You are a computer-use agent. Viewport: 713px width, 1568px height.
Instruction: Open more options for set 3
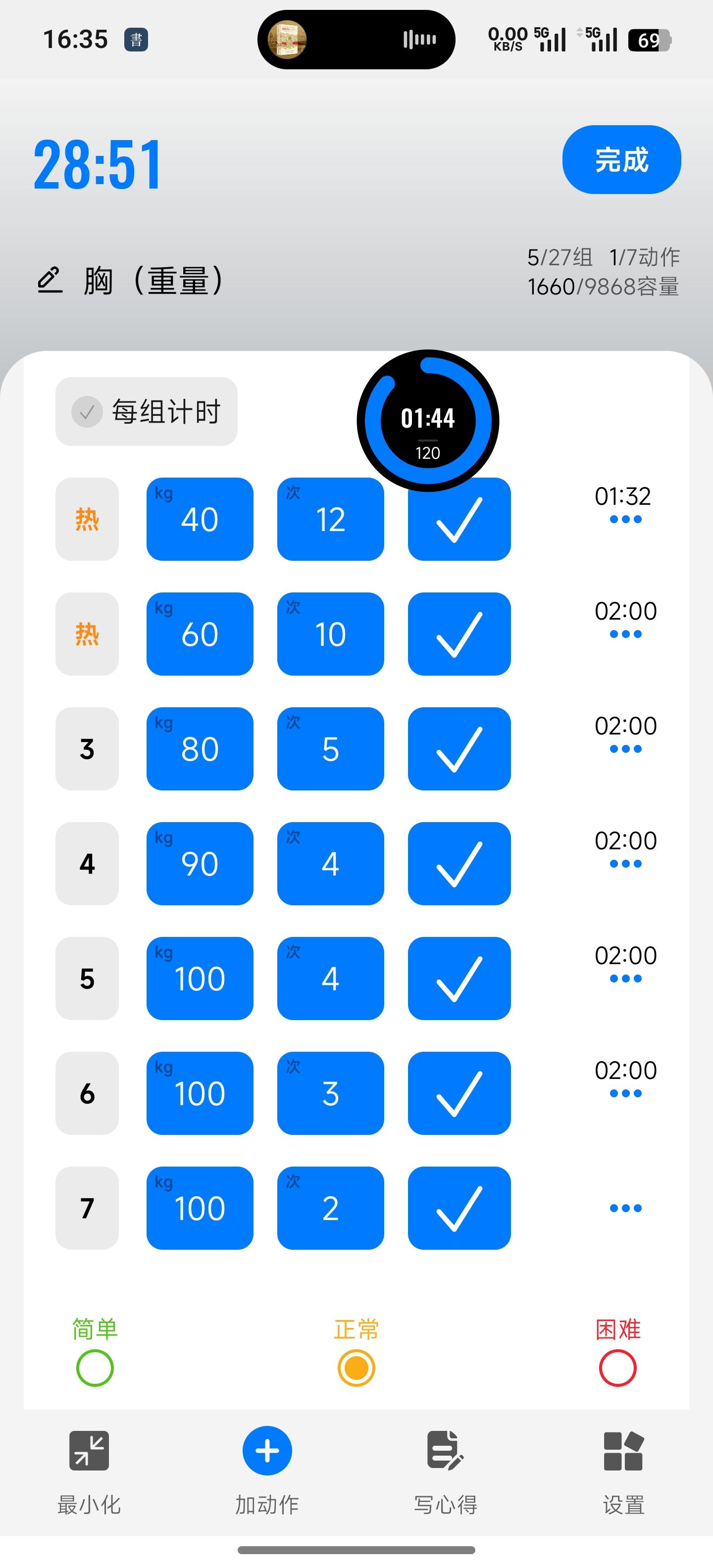(625, 749)
